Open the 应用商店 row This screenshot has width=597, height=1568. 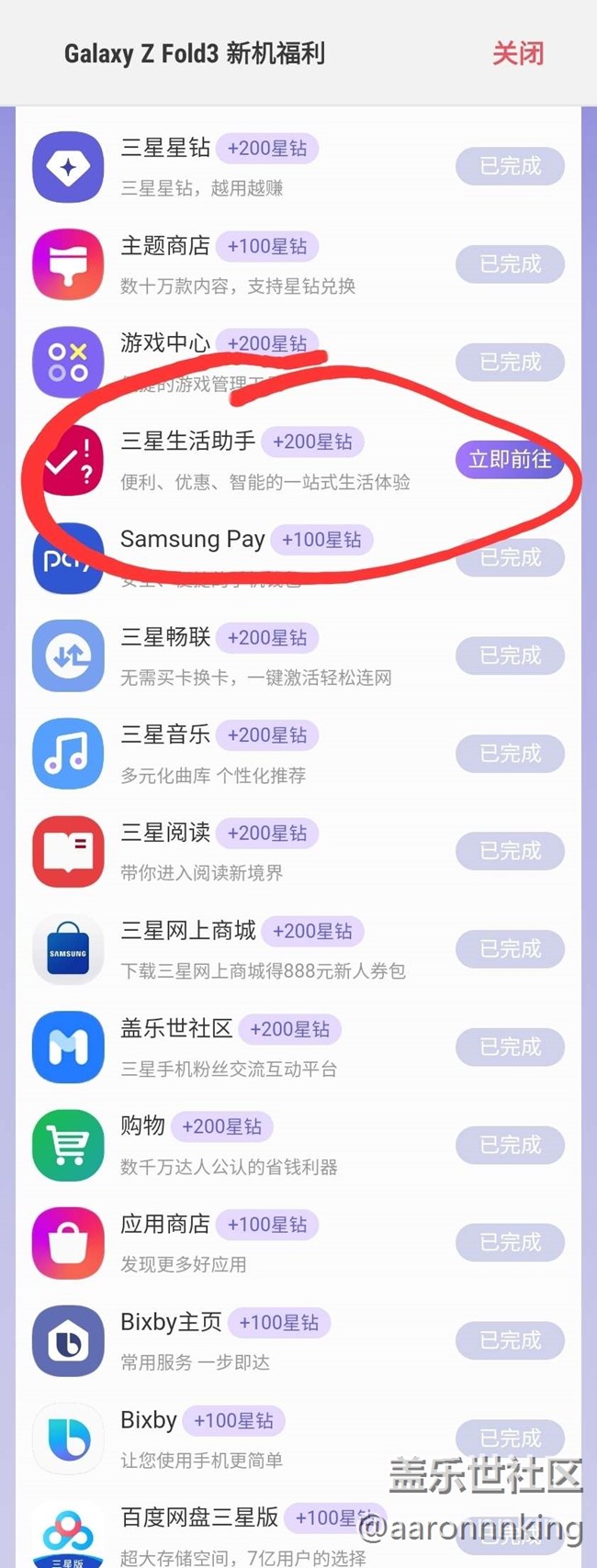pos(165,1224)
